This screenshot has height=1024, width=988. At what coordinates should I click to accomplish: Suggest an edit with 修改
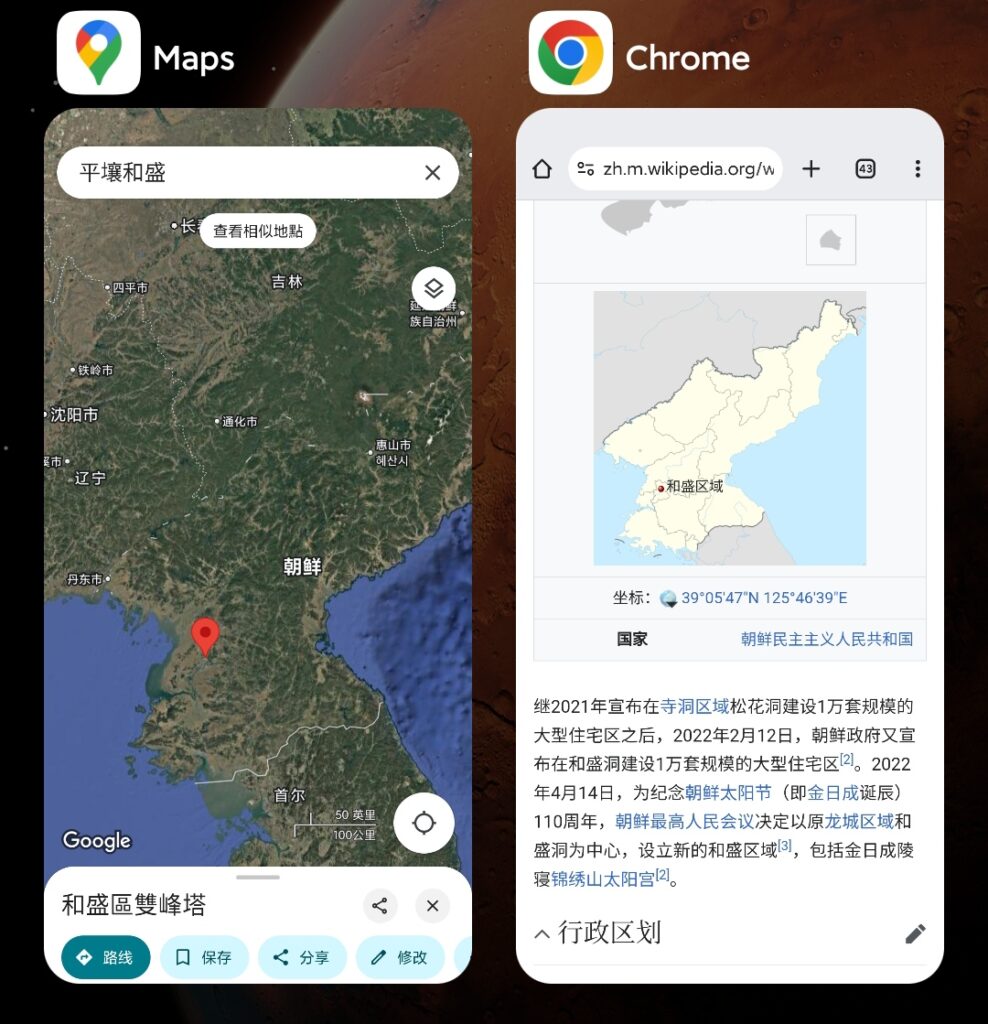click(400, 957)
